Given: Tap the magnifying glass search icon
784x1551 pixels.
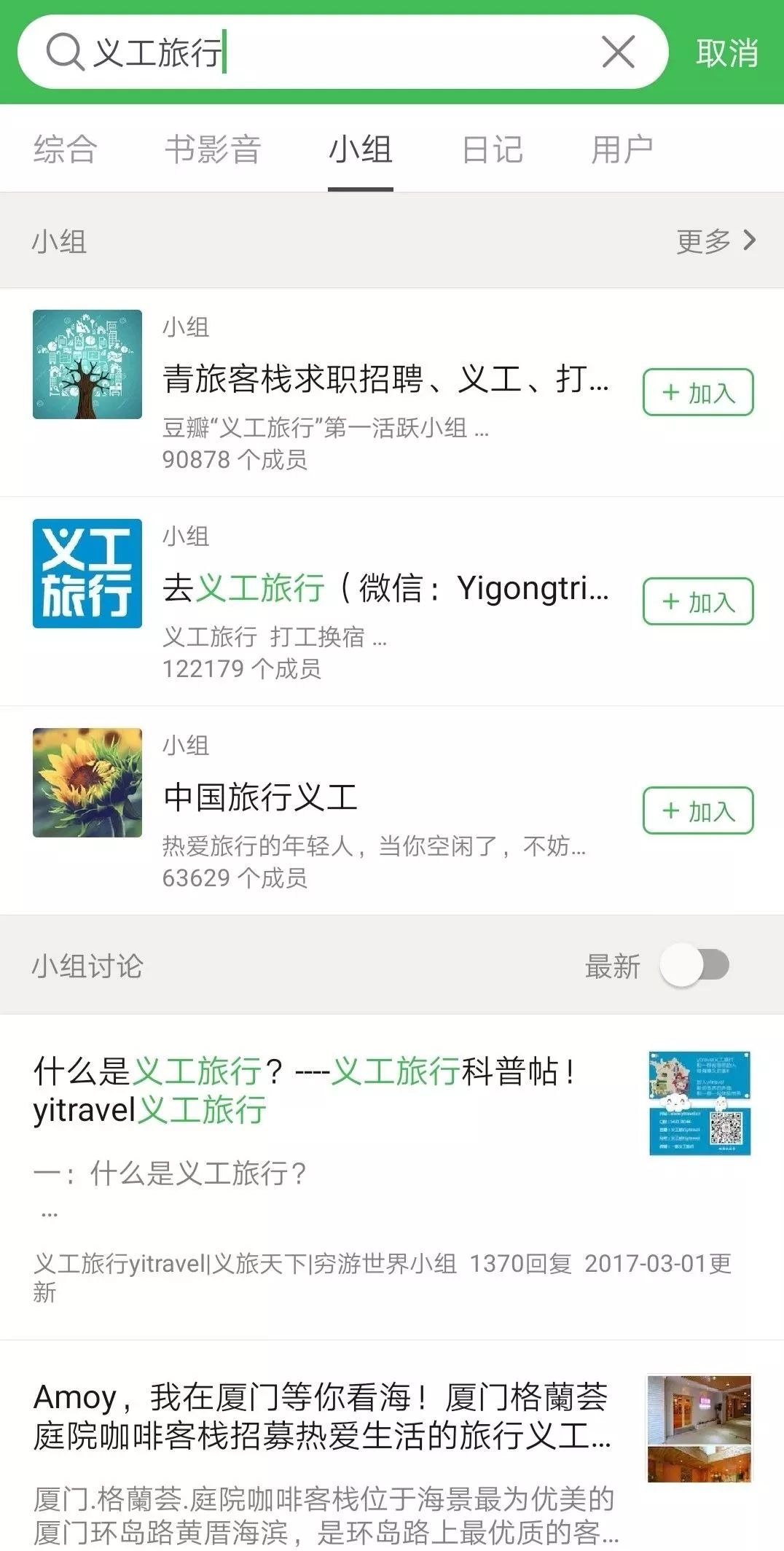Looking at the screenshot, I should [66, 52].
